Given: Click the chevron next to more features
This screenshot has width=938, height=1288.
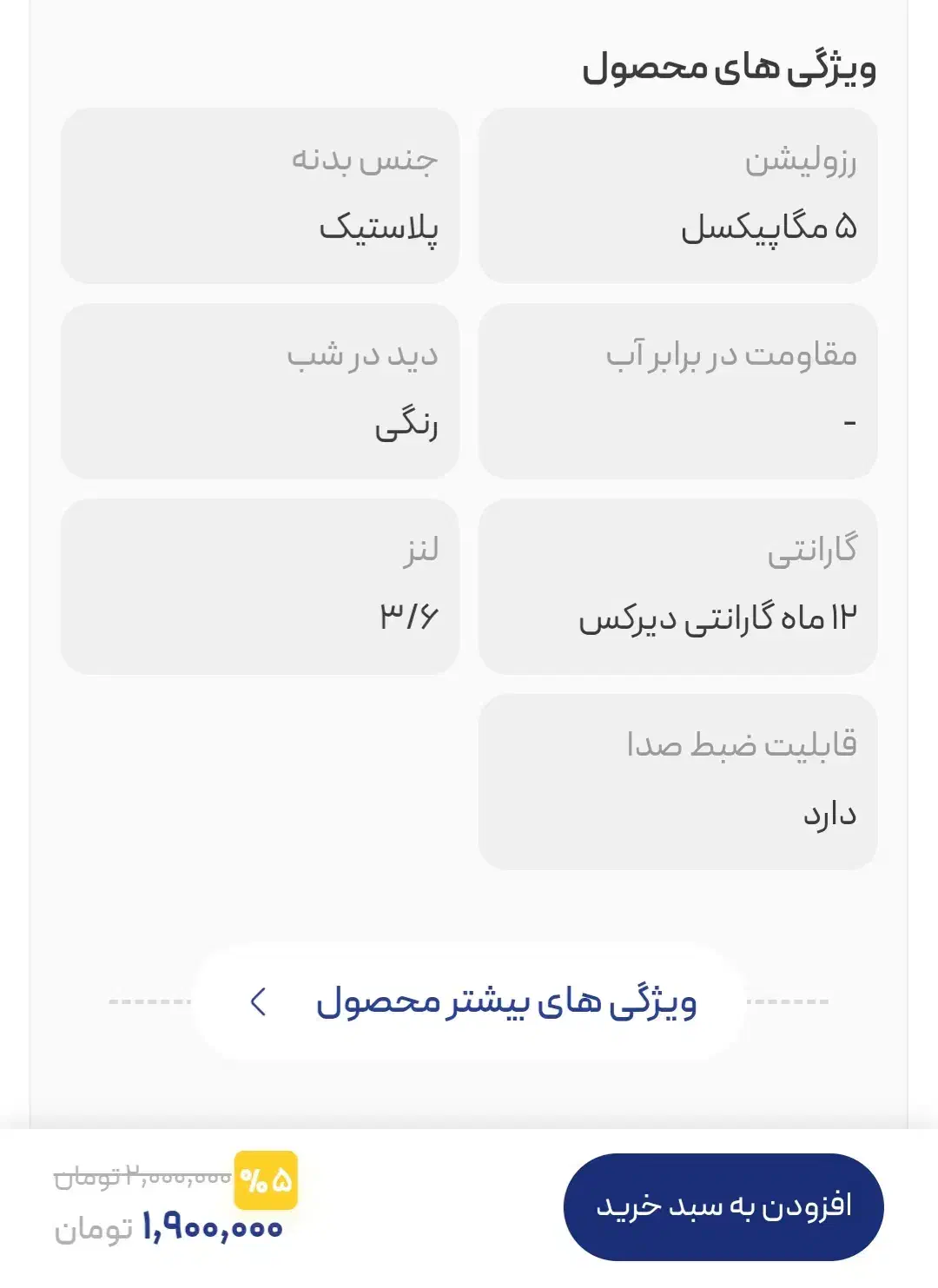Looking at the screenshot, I should point(256,1002).
